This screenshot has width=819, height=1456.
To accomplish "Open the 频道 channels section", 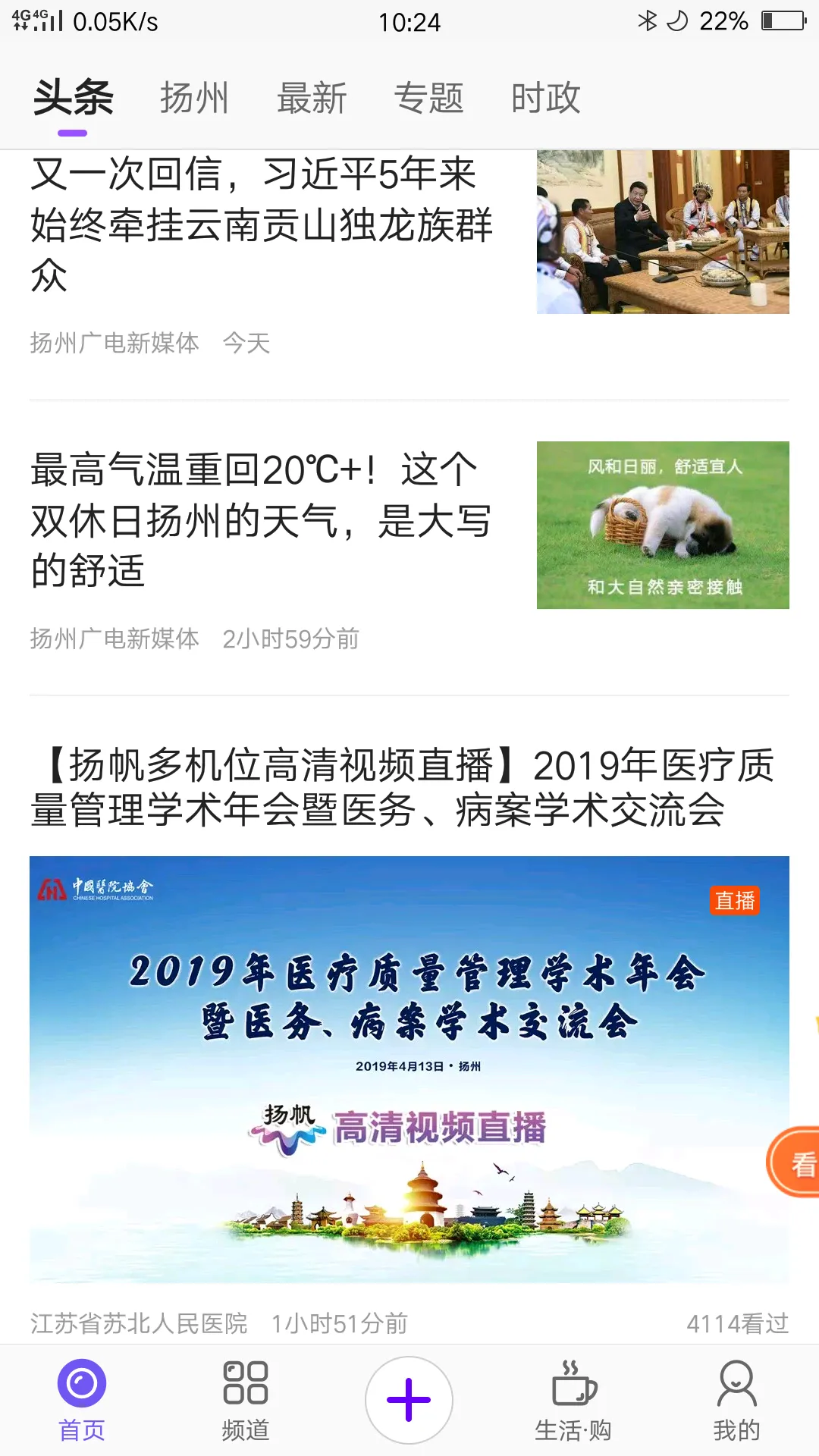I will [x=245, y=1399].
